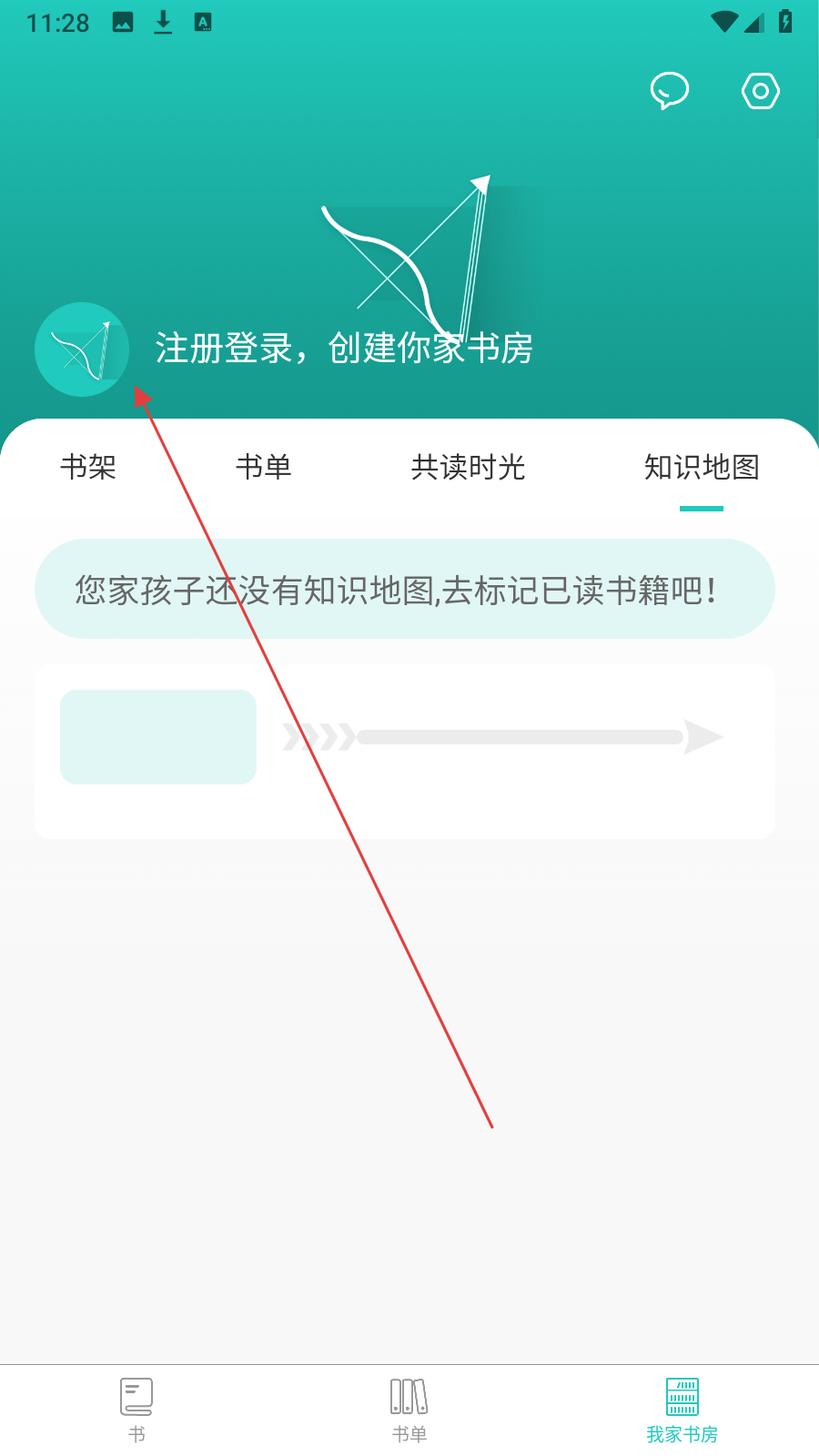Switch to the 书架 tab
The width and height of the screenshot is (819, 1456).
point(88,468)
